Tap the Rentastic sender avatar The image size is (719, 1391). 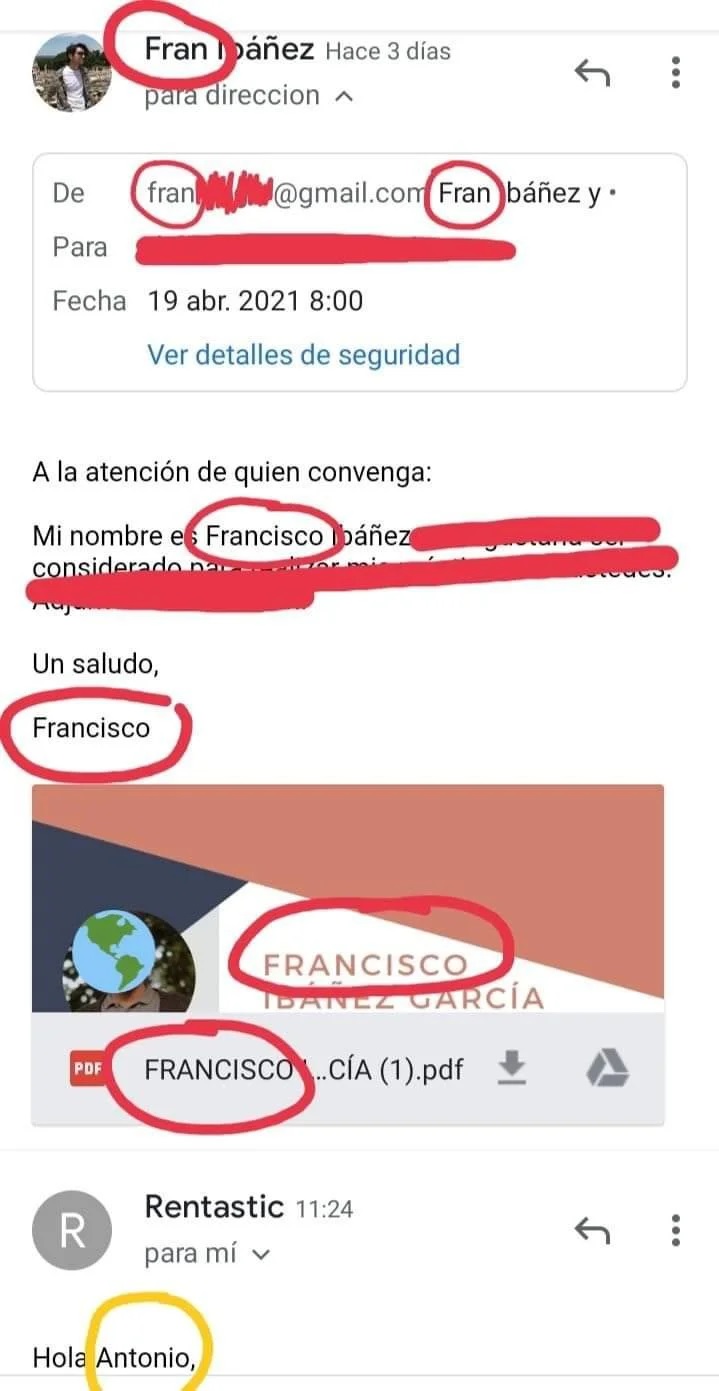(72, 1230)
